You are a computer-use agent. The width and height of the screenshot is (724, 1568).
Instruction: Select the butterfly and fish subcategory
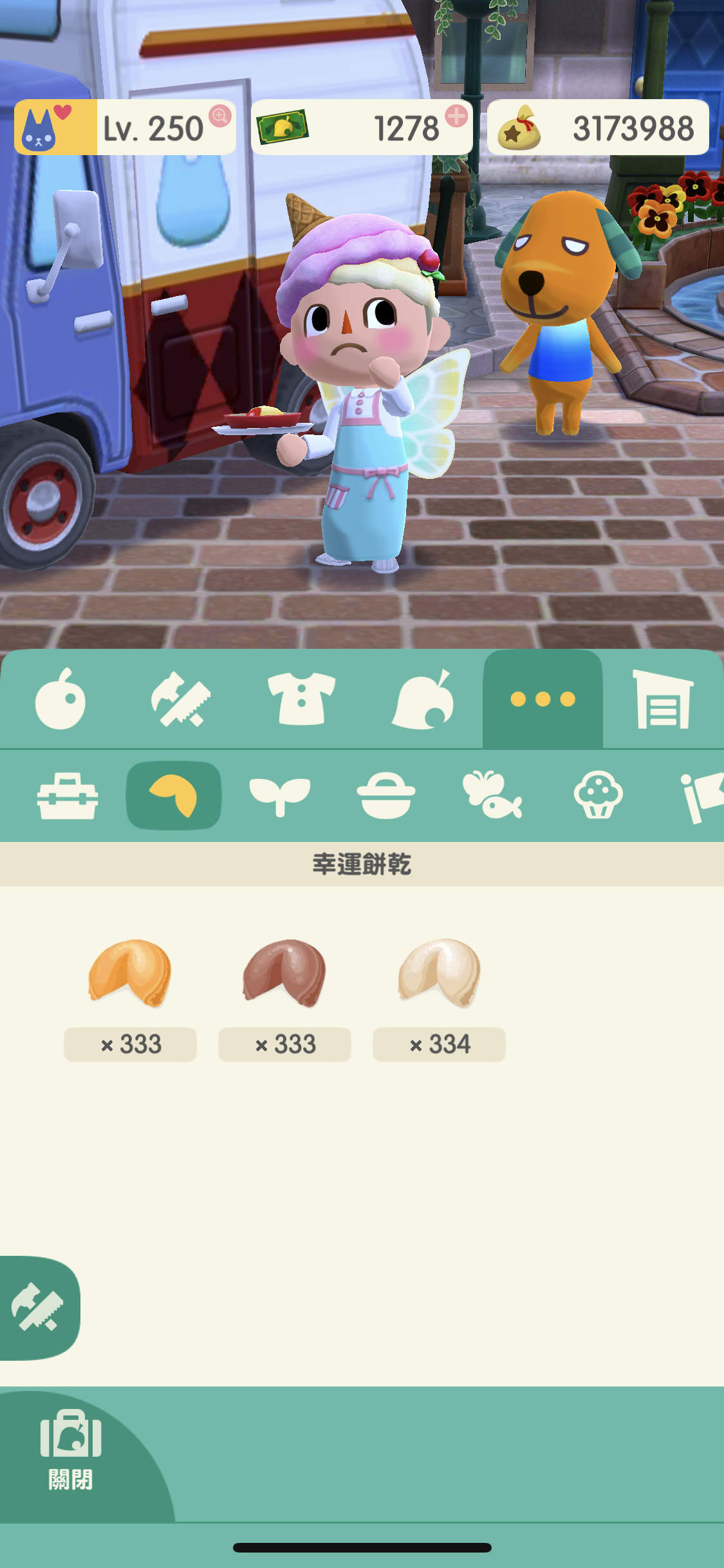492,796
